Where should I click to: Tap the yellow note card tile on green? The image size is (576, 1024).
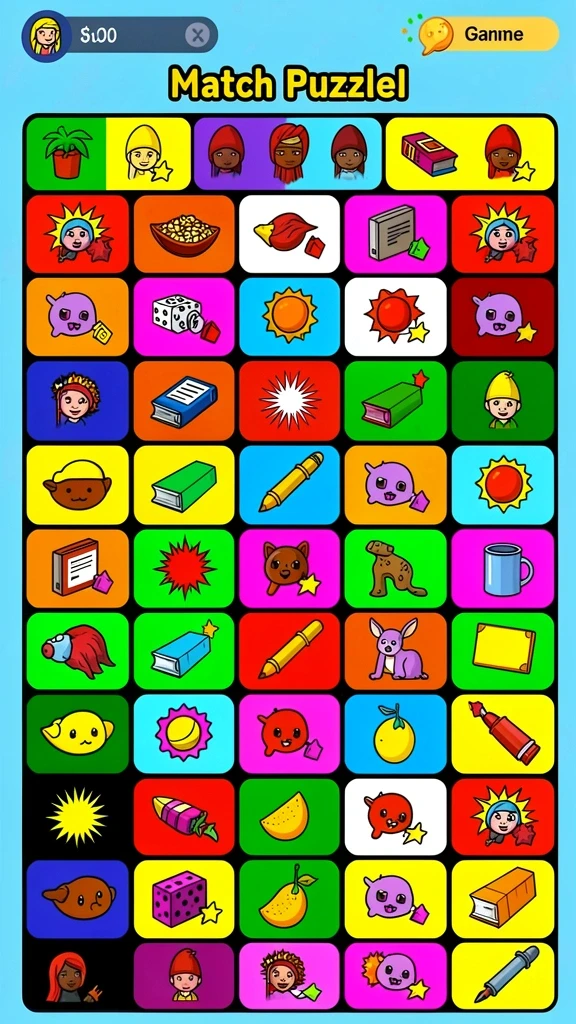click(x=503, y=651)
